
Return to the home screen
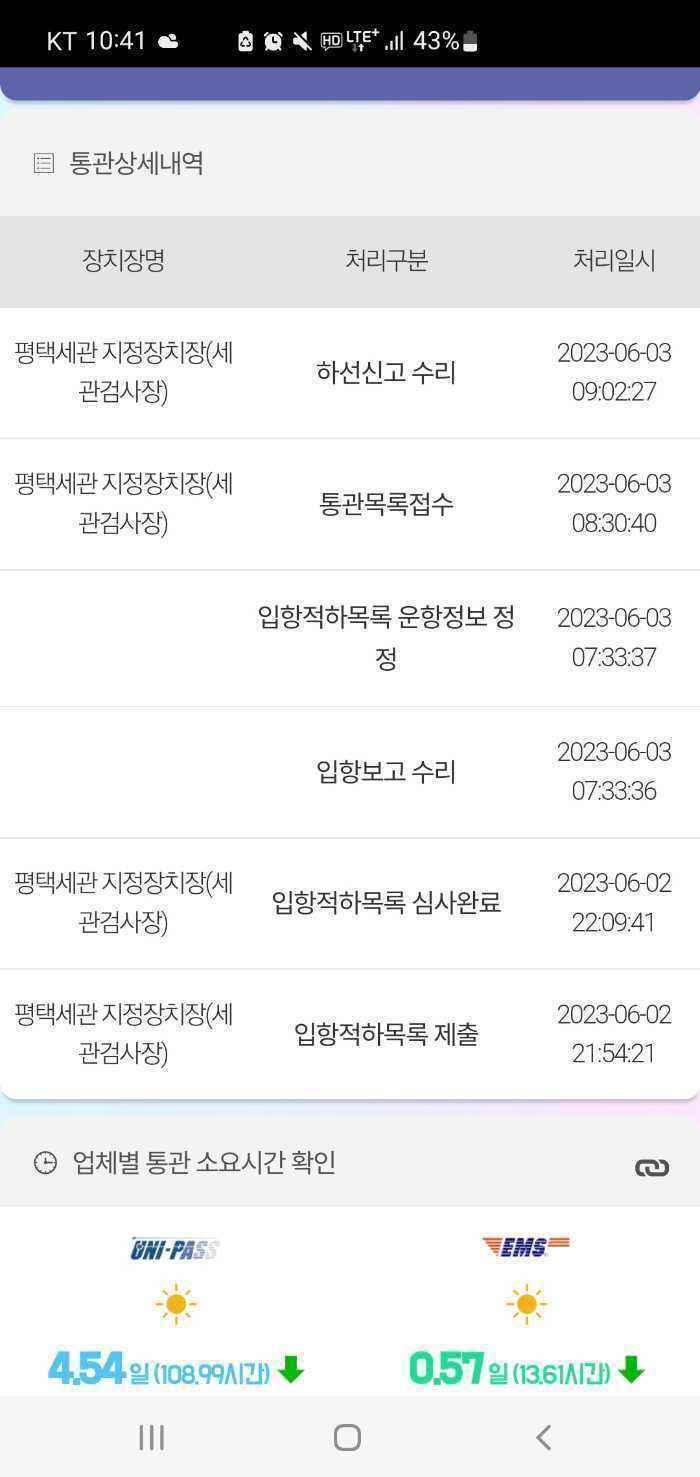click(x=347, y=1437)
